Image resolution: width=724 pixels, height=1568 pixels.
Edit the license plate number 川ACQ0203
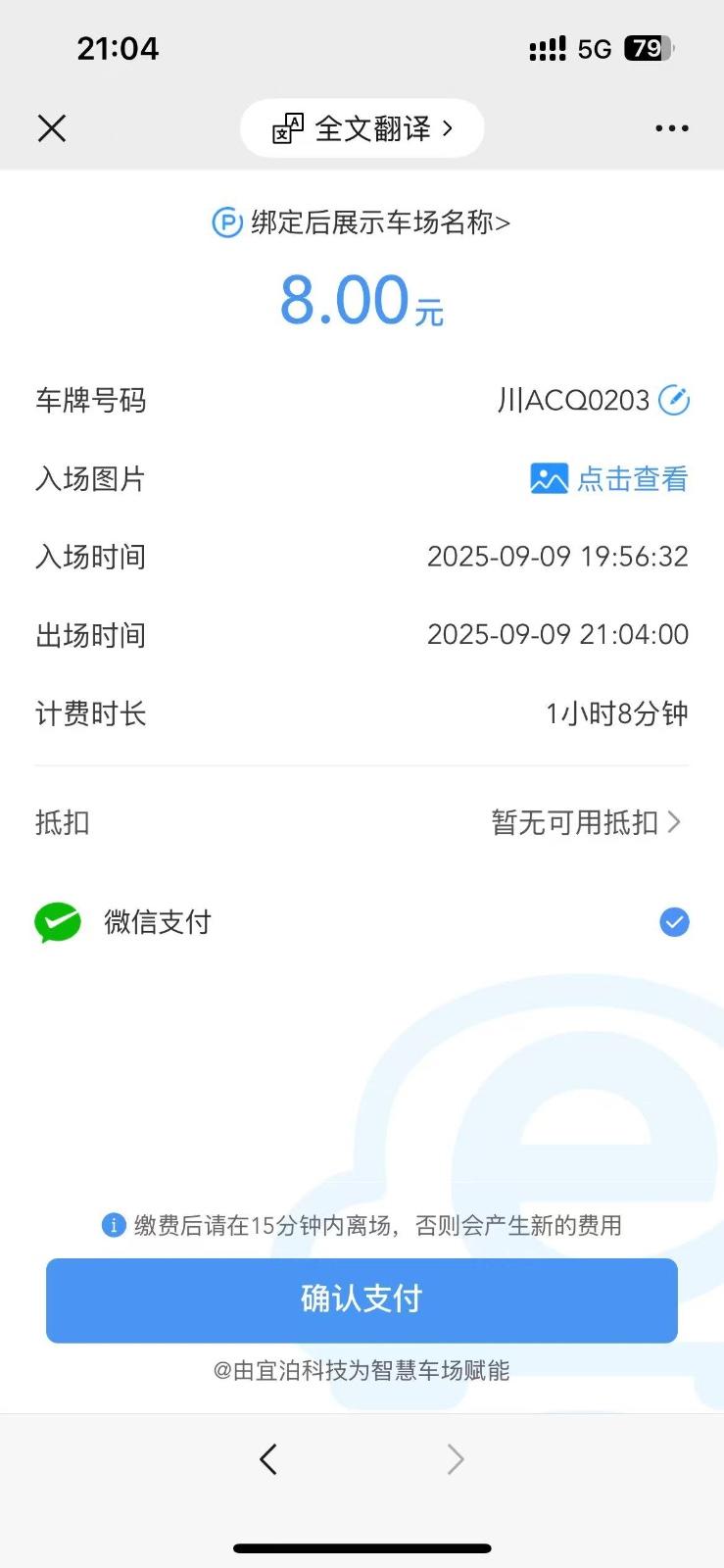(674, 400)
